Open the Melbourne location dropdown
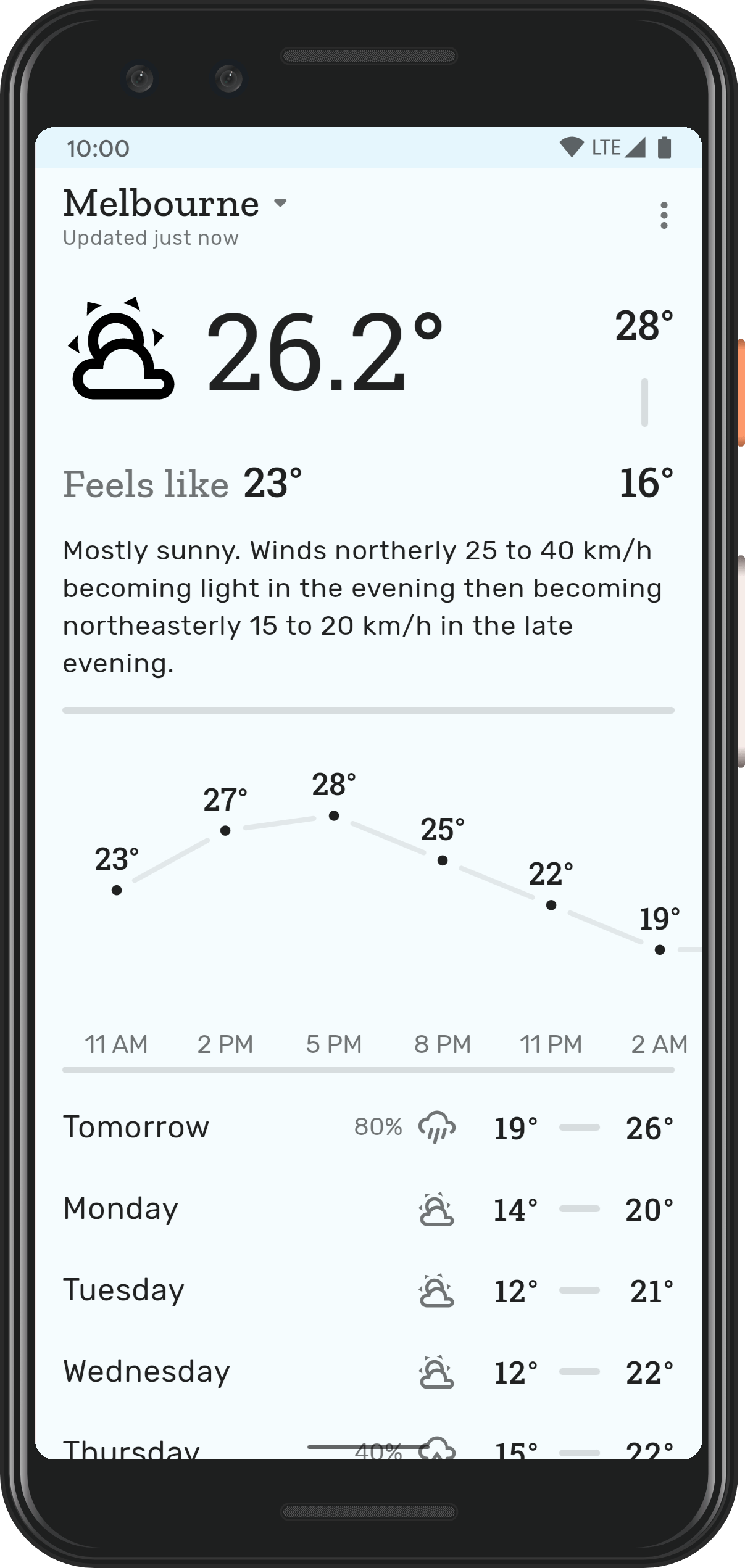This screenshot has width=745, height=1568. coord(175,204)
